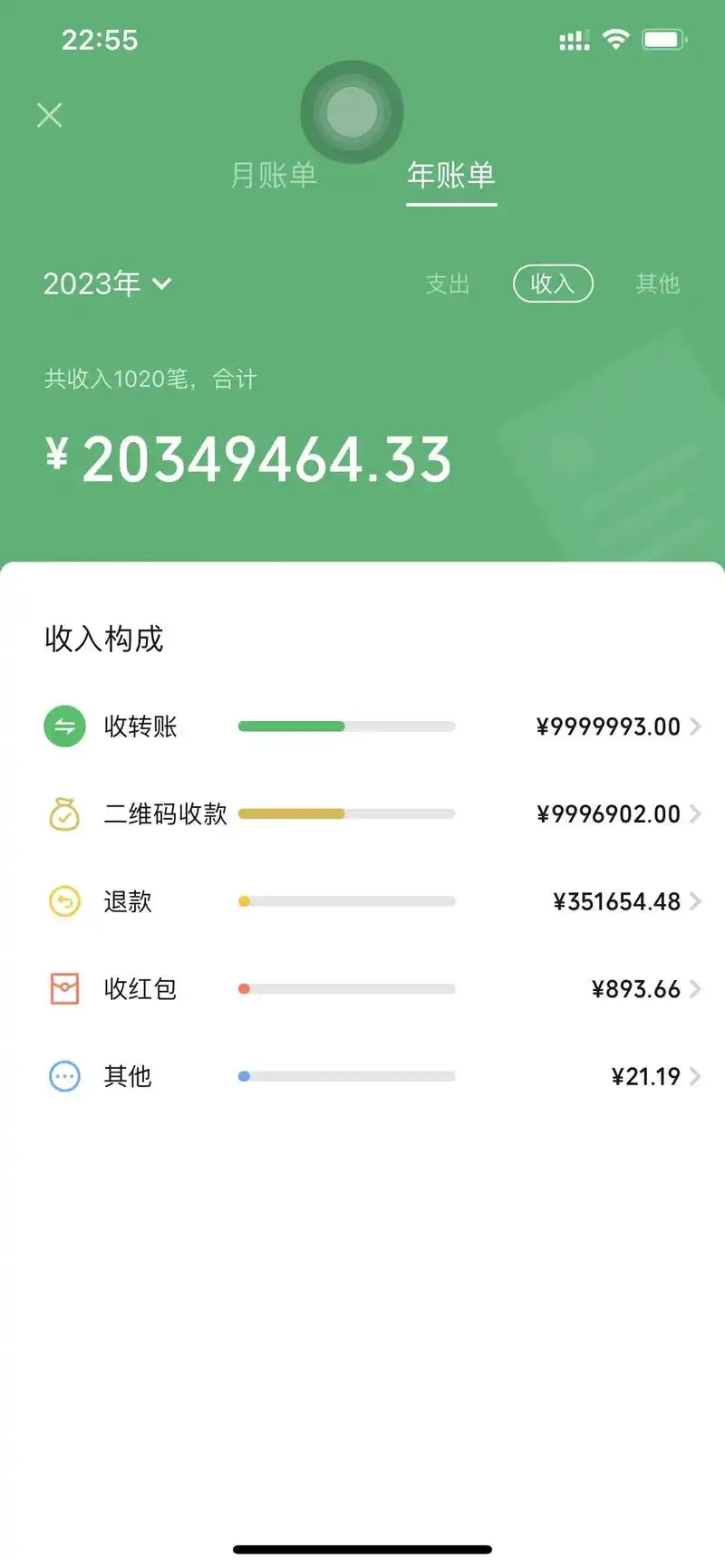Switch to the 支出 filter
The width and height of the screenshot is (725, 1568).
(x=448, y=284)
